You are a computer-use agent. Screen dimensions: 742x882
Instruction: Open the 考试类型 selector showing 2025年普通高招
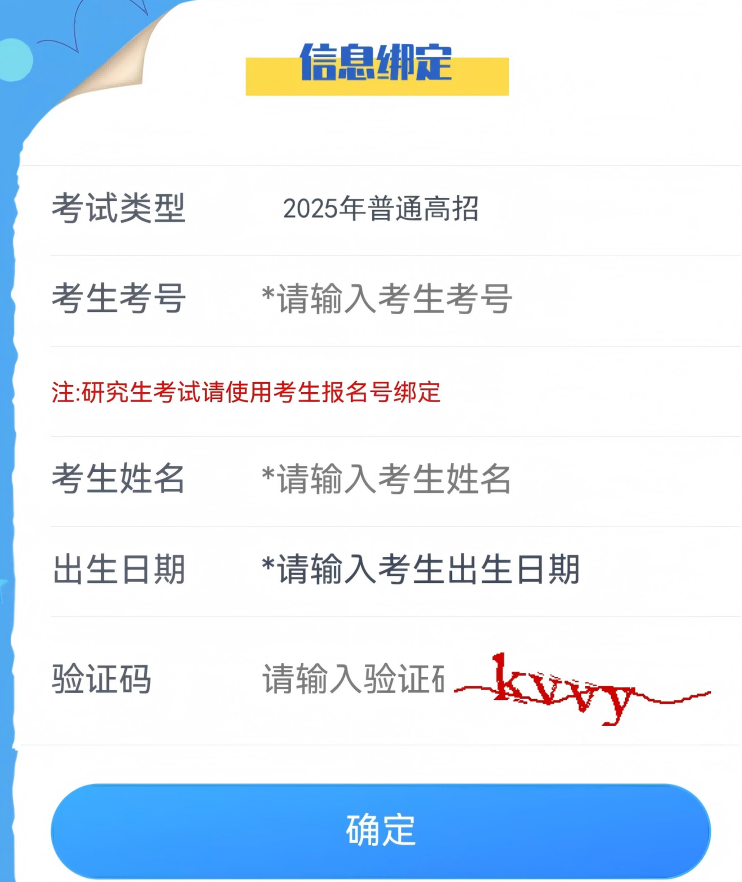(381, 209)
